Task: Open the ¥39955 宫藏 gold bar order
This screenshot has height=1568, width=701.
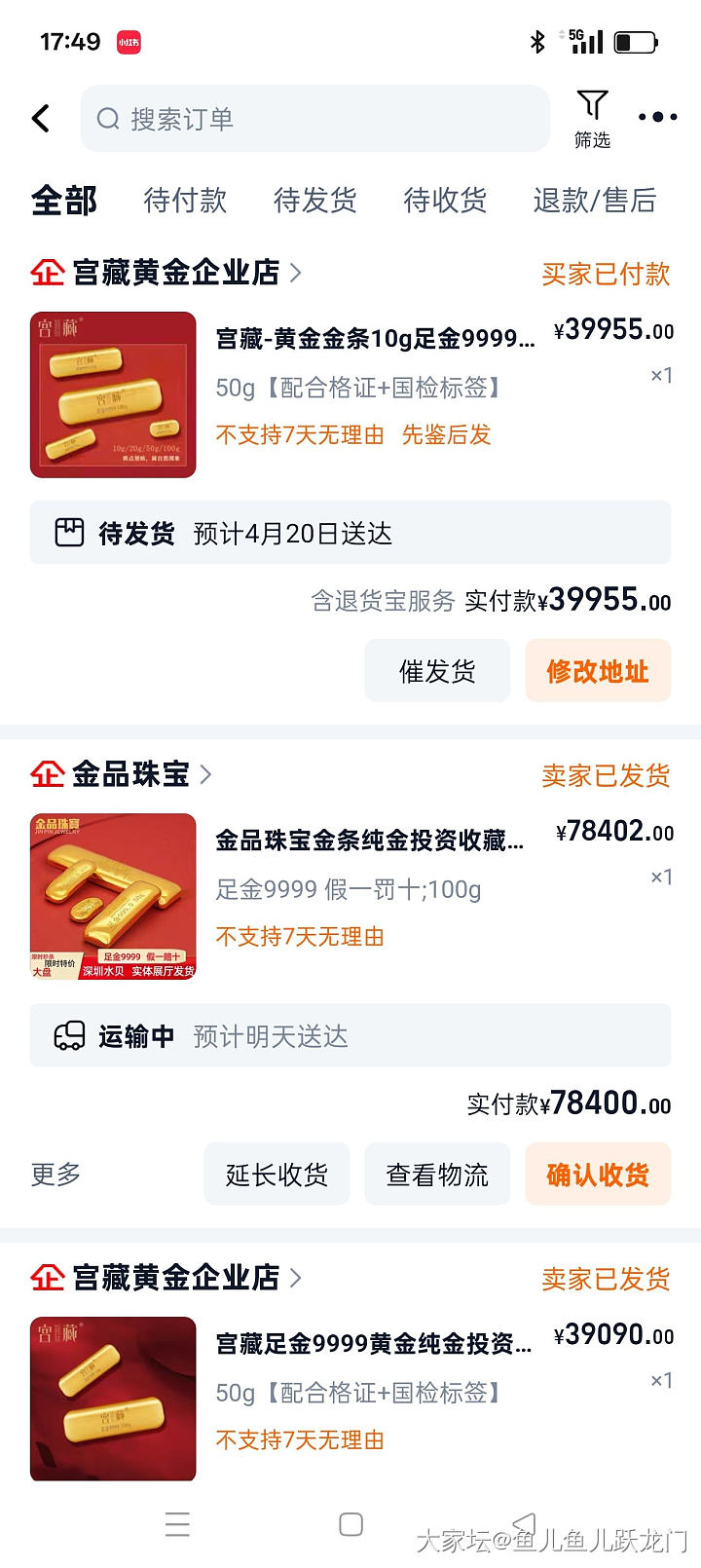Action: pyautogui.click(x=375, y=339)
